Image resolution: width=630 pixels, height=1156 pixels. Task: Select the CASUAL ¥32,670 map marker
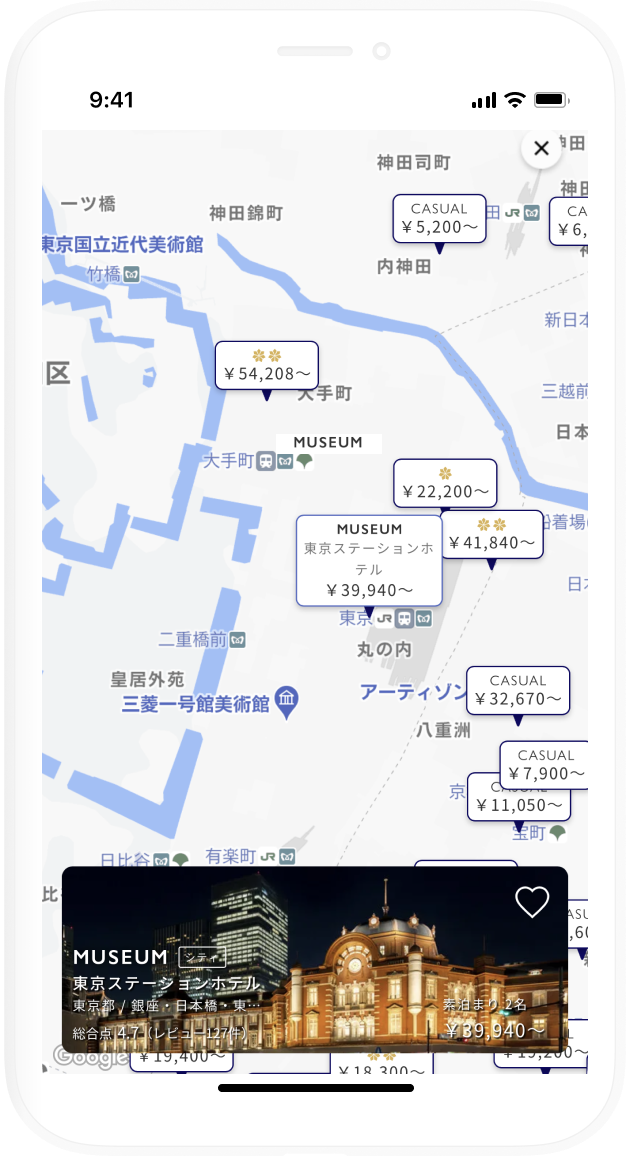pyautogui.click(x=518, y=691)
